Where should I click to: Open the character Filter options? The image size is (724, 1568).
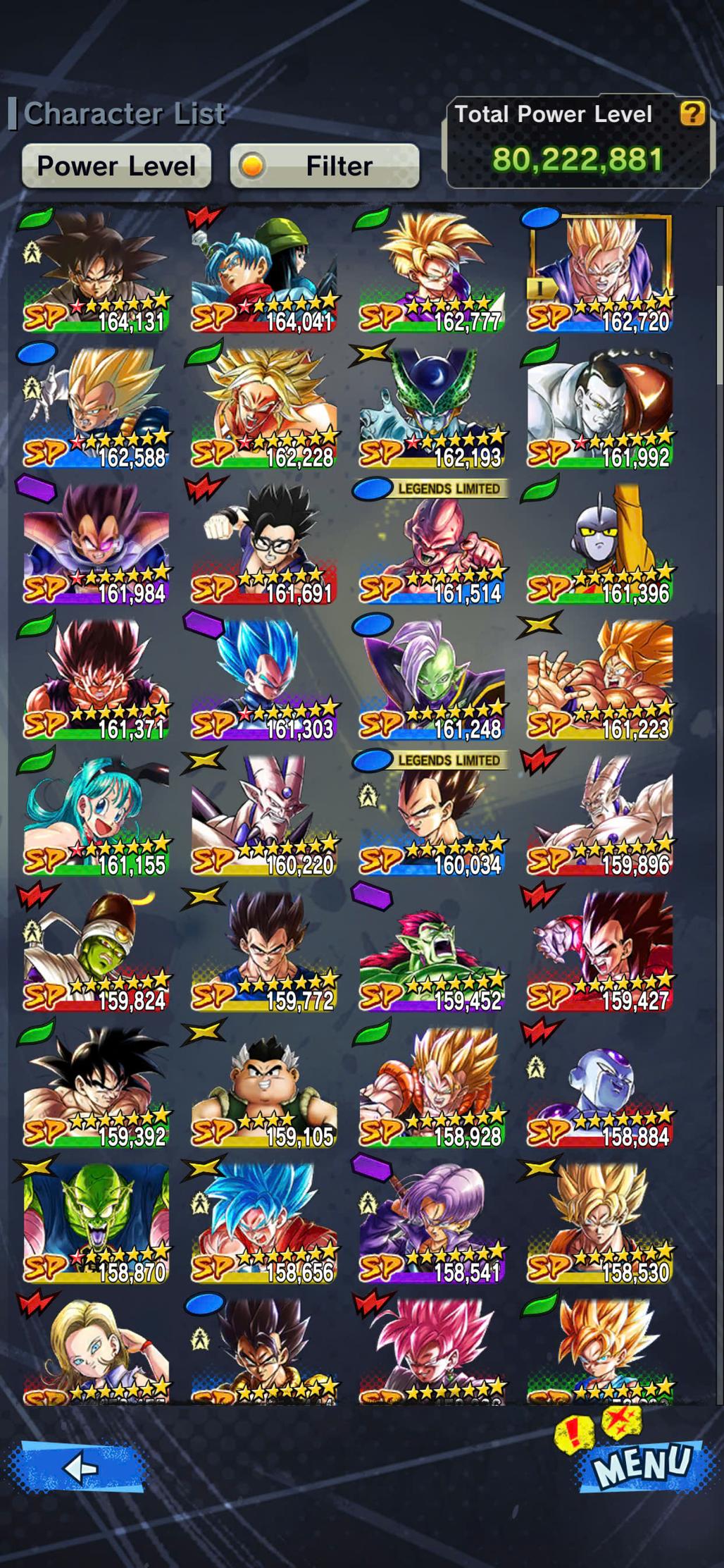[325, 166]
